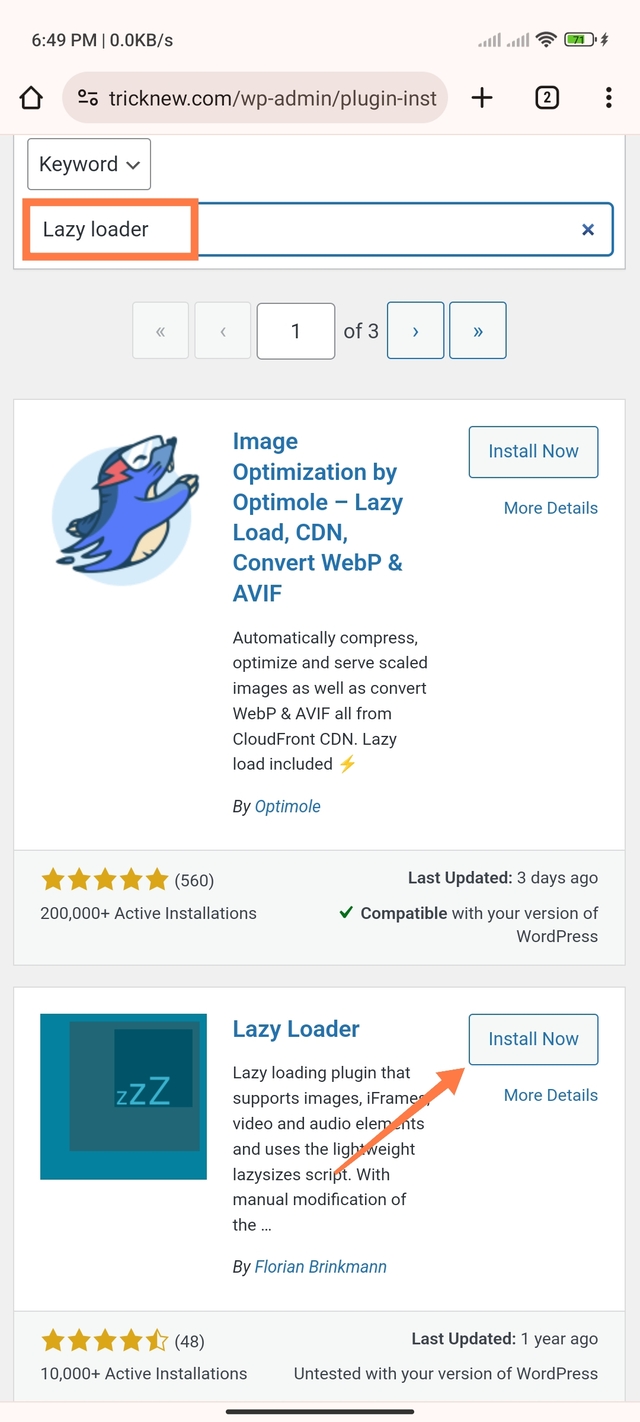Open the Lazy Loader plugin title
The width and height of the screenshot is (640, 1422).
click(x=296, y=1029)
